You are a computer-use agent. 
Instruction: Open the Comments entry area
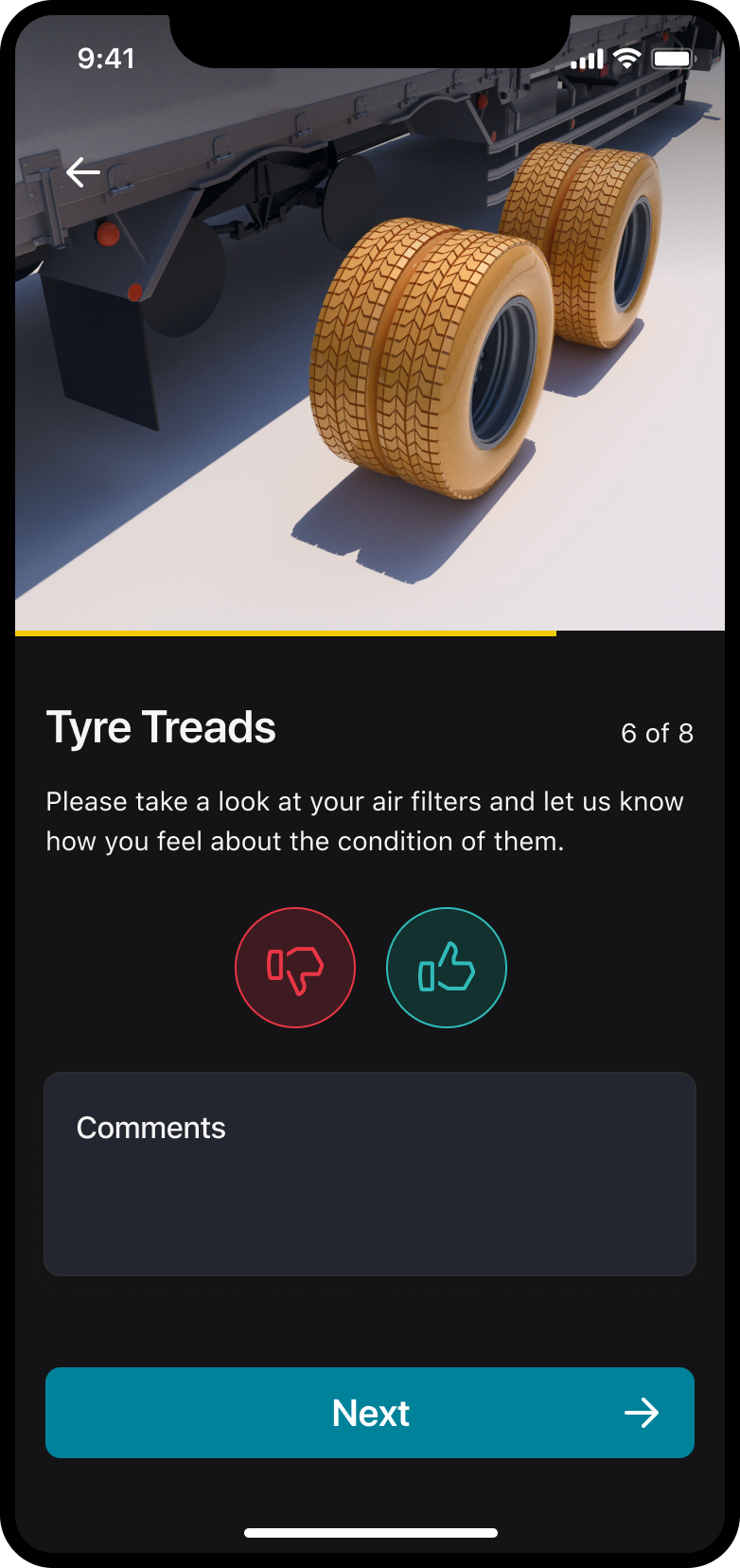click(x=369, y=1174)
